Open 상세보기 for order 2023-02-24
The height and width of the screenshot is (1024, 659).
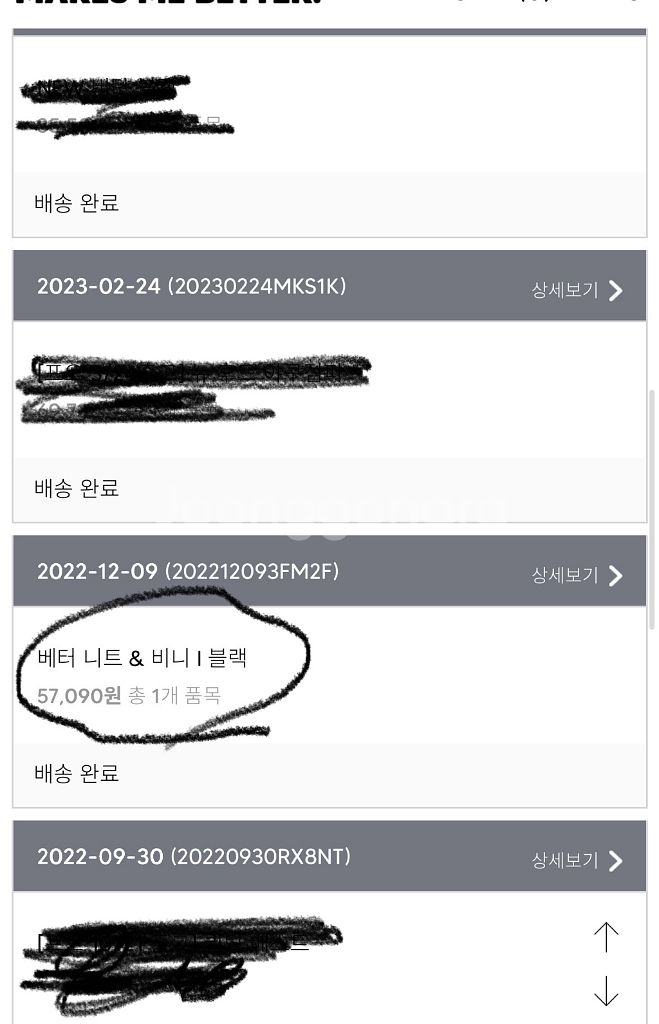[x=577, y=290]
